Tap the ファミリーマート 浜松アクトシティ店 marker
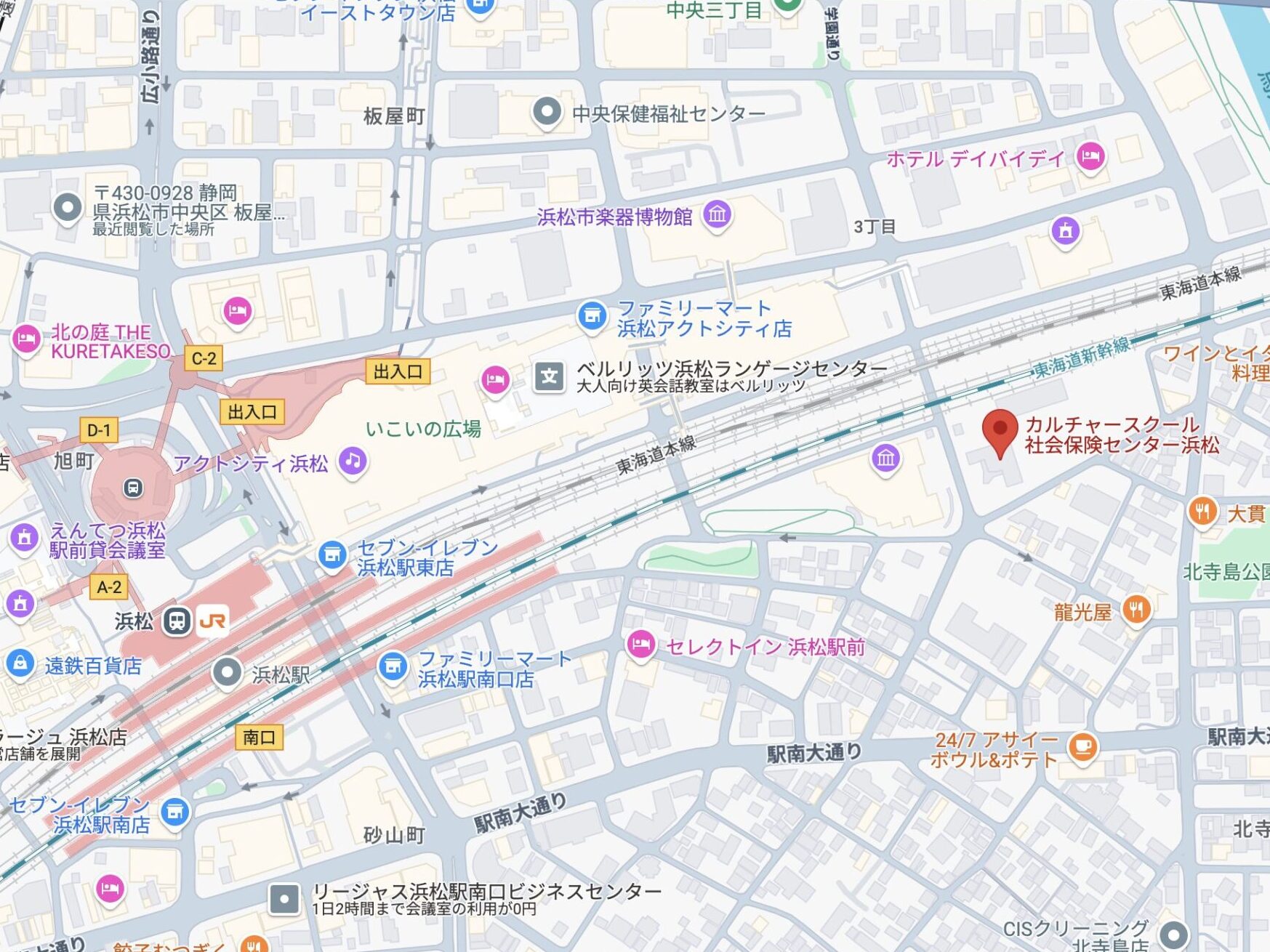This screenshot has height=952, width=1270. click(592, 316)
